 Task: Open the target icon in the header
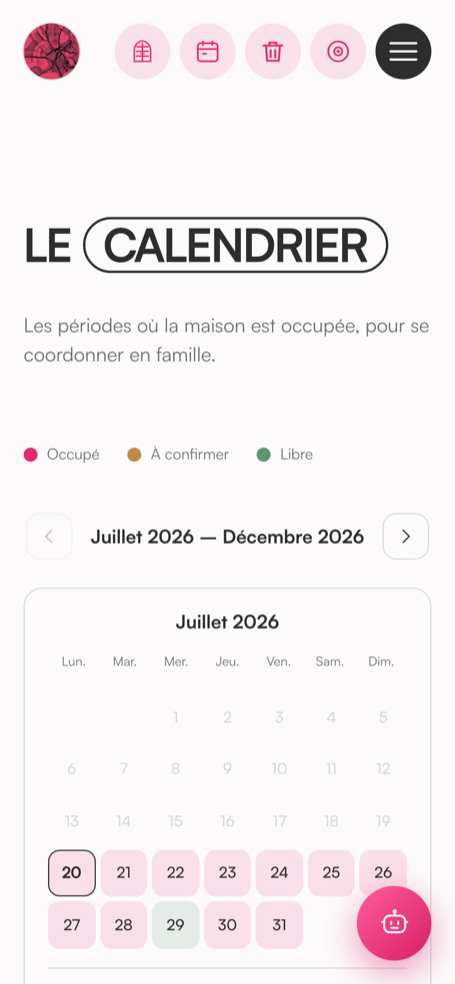pyautogui.click(x=338, y=51)
